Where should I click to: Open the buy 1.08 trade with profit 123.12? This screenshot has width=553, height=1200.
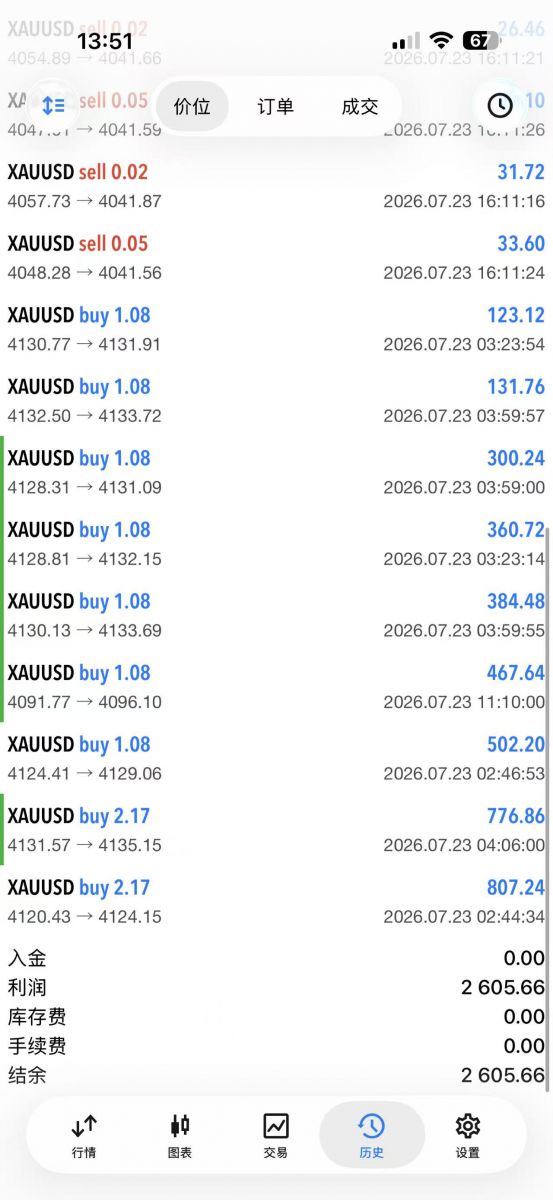click(x=276, y=329)
